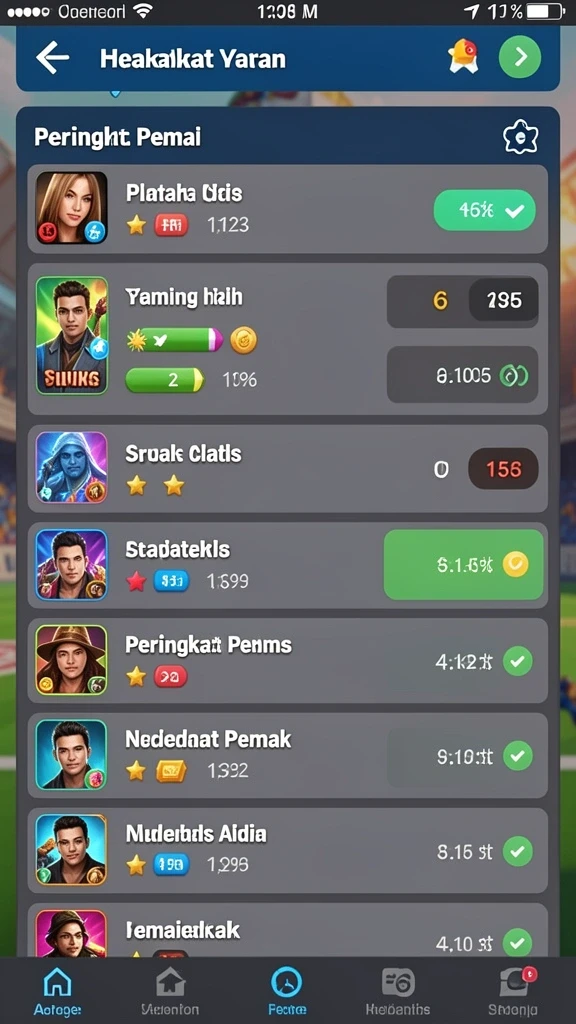
Task: Switch to the Aotoge home tab
Action: point(57,990)
